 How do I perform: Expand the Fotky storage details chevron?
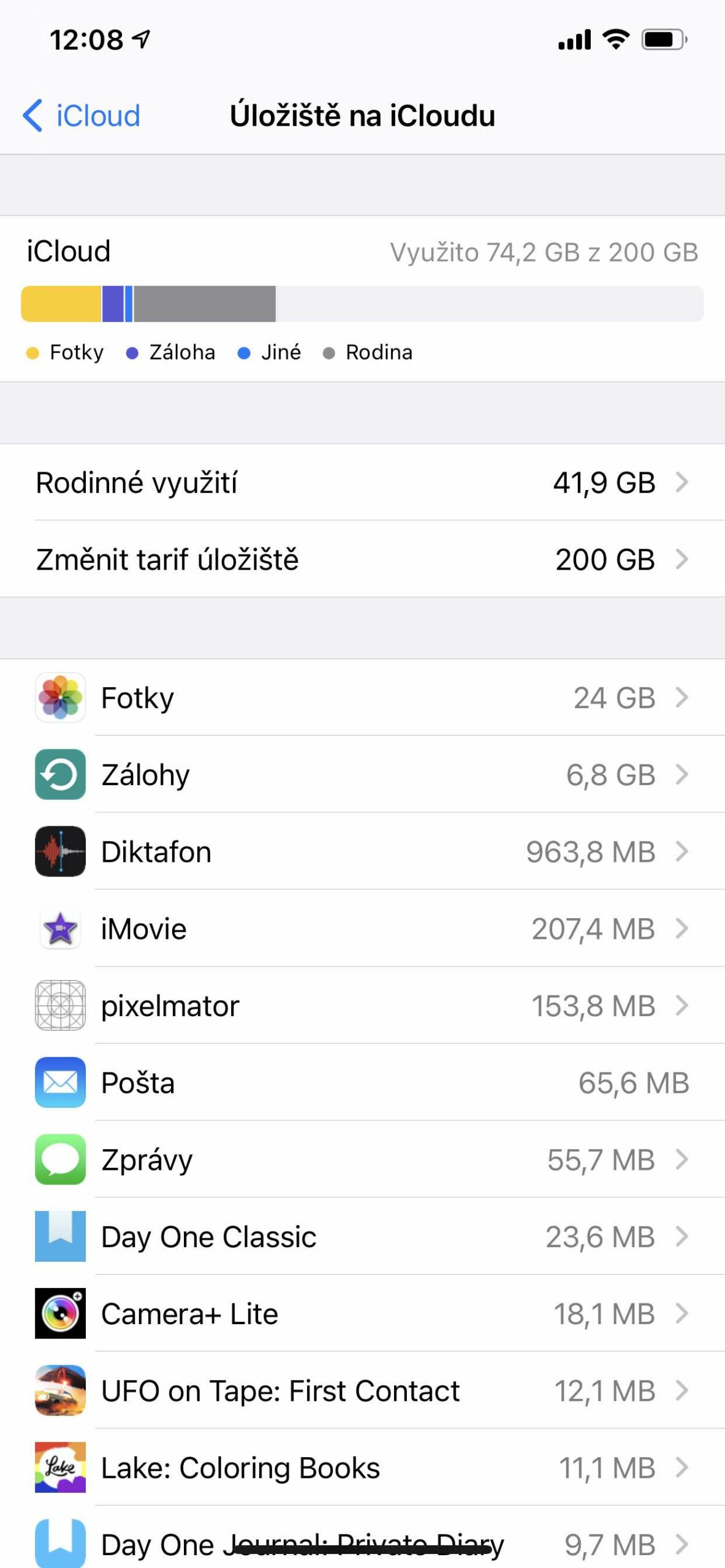coord(682,698)
